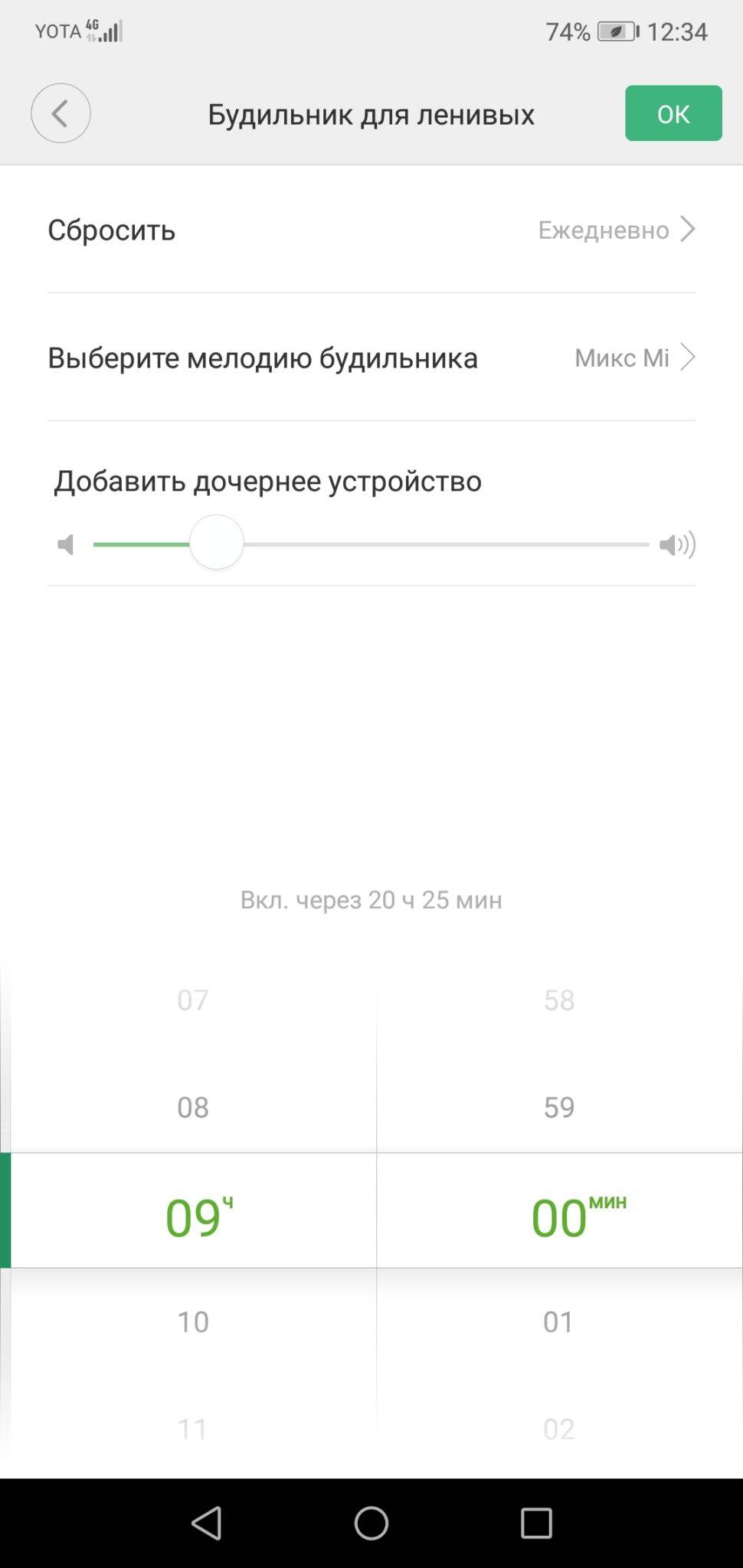Screen dimensions: 743x1568
Task: Select minute 59 in the time picker
Action: (559, 1107)
